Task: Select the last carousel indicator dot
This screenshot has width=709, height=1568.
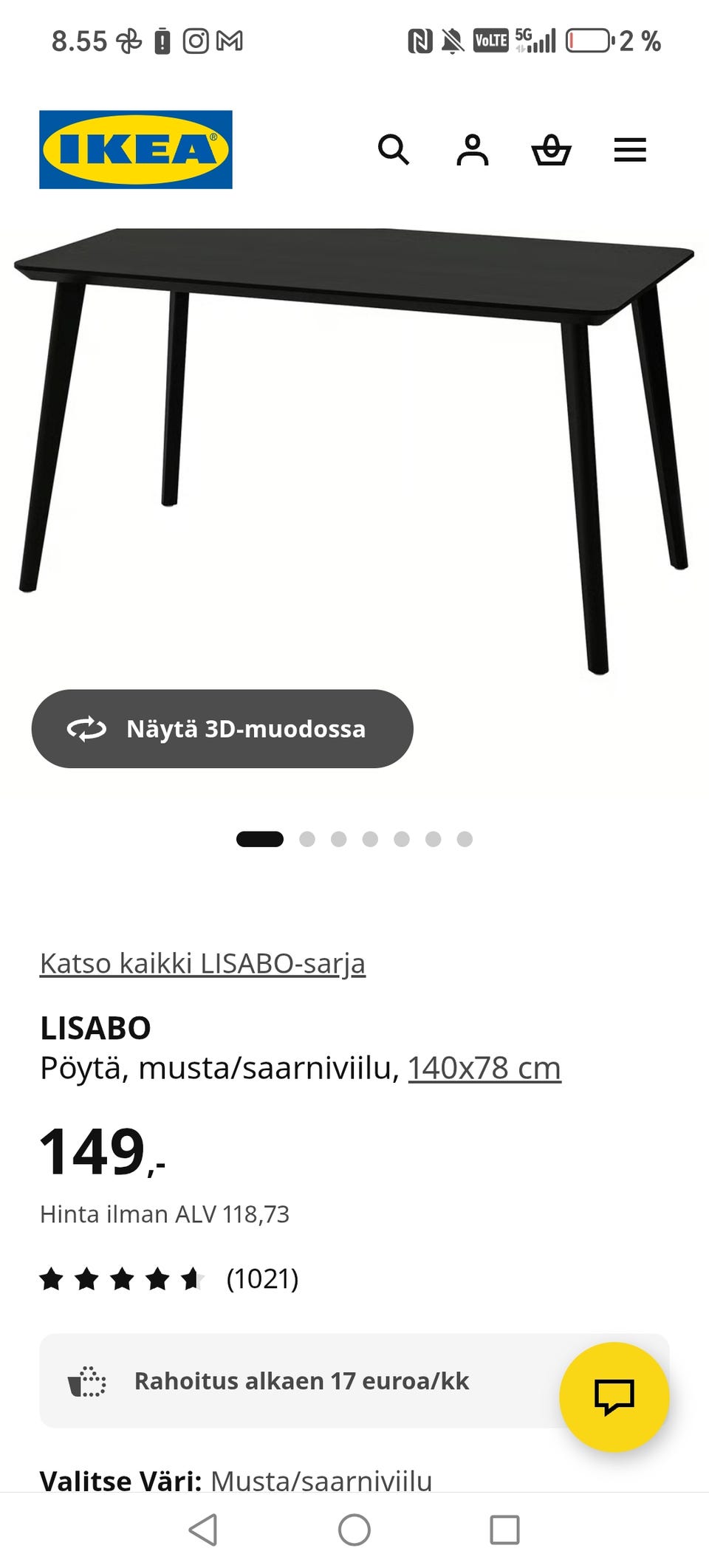Action: pos(465,839)
